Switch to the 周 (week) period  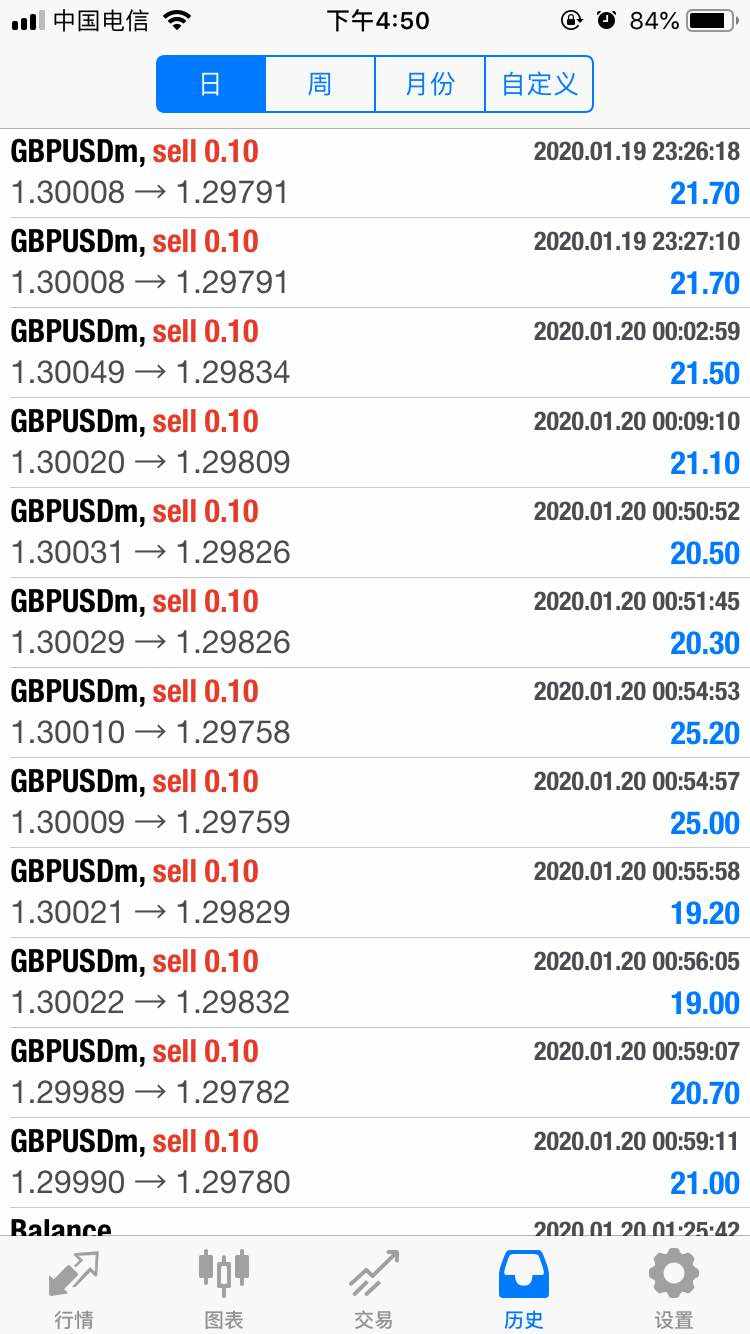(320, 84)
